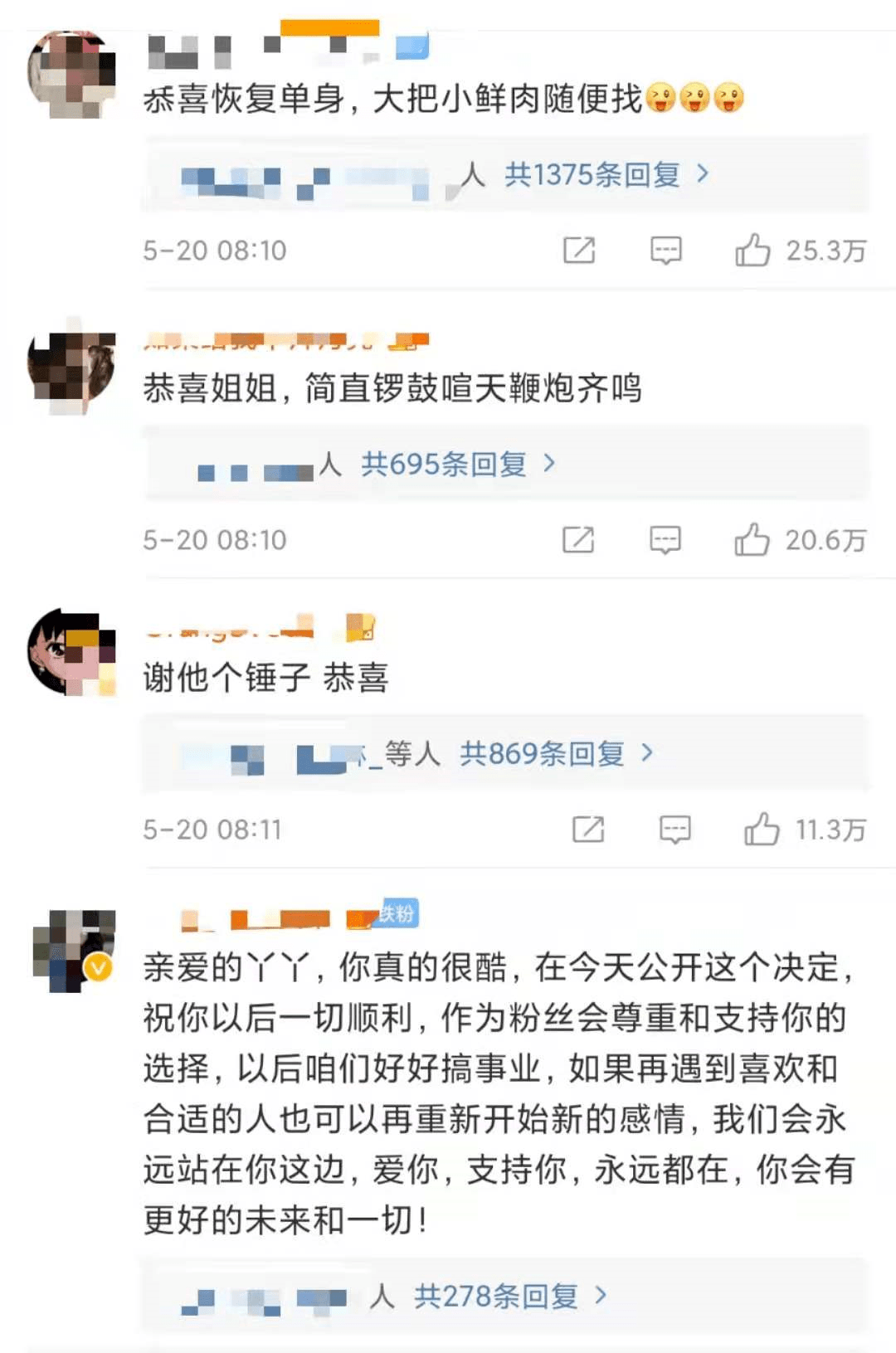Open avatar of the 谢他个锤子 commenter
The height and width of the screenshot is (1353, 896).
(x=71, y=653)
